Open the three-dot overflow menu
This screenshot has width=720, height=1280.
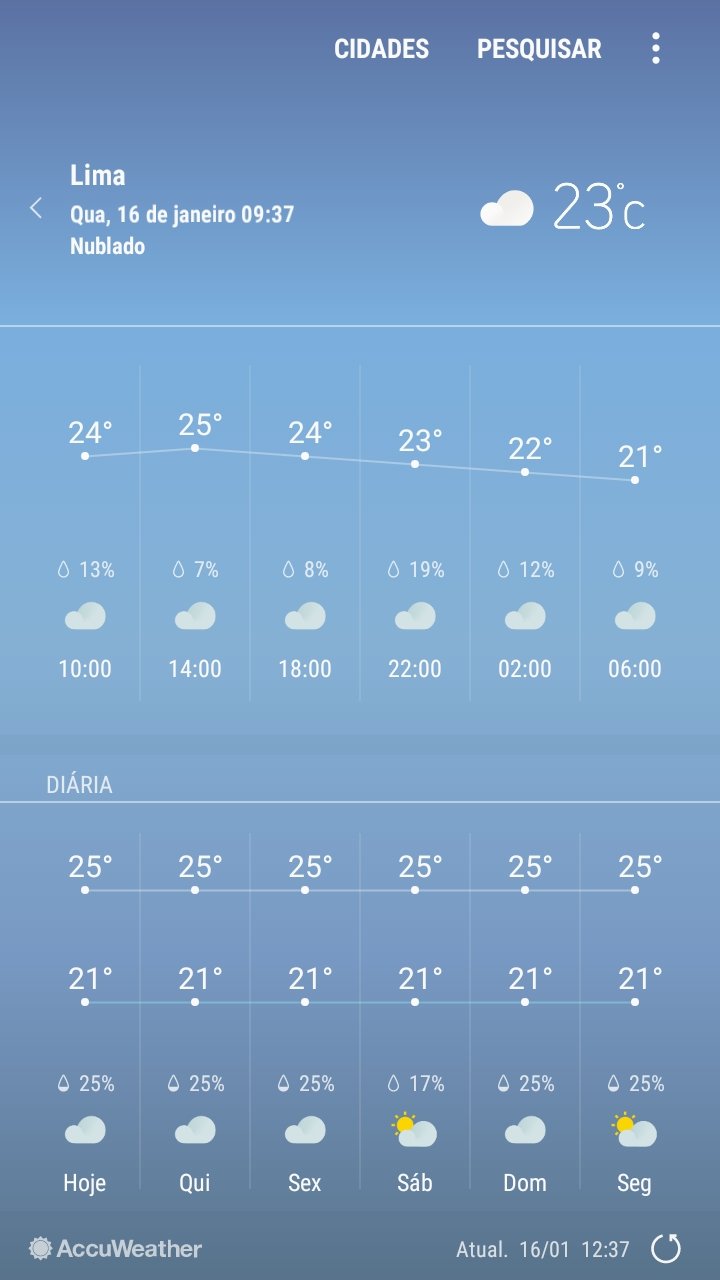656,48
